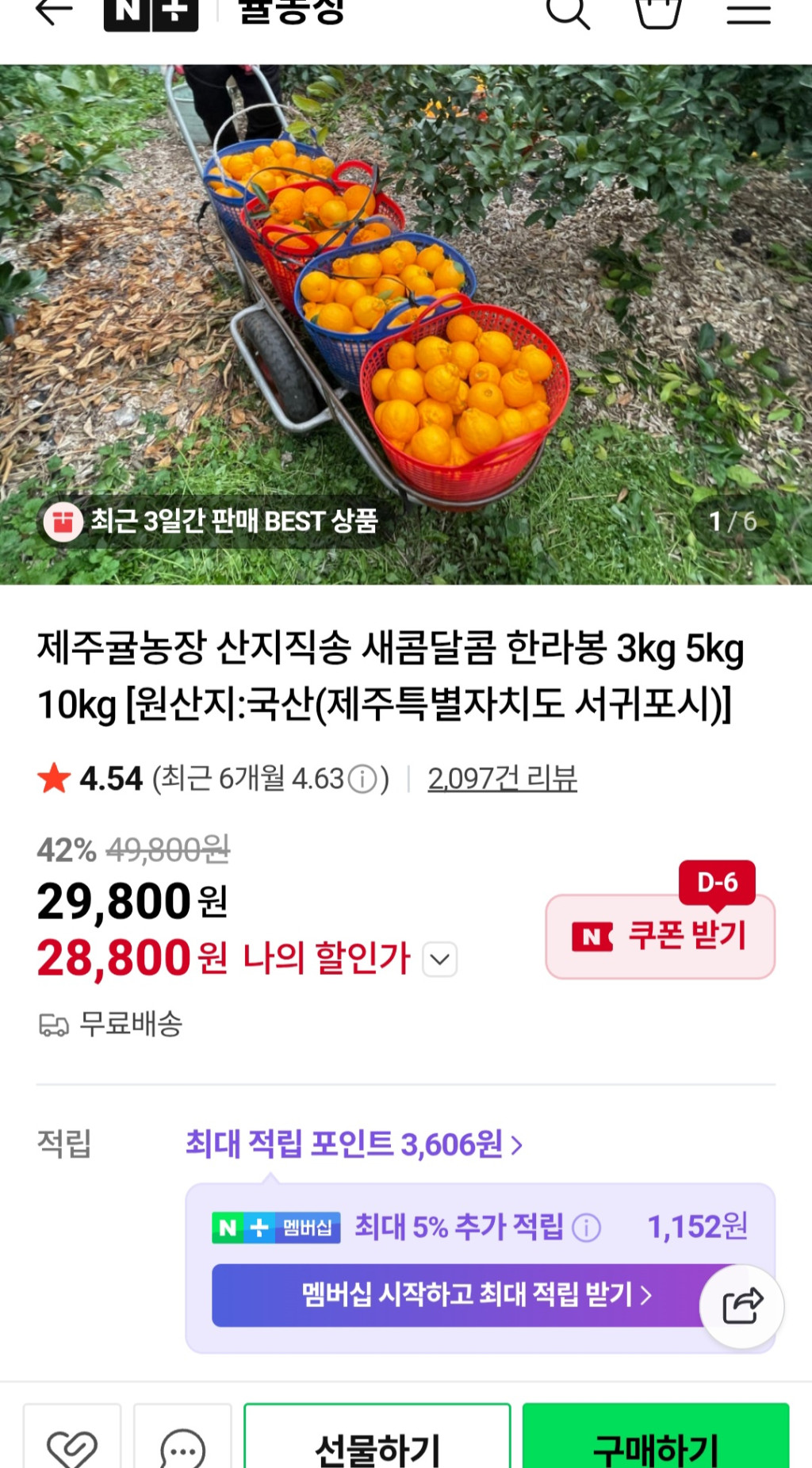Open the hamburger menu
812x1468 pixels.
tap(748, 12)
